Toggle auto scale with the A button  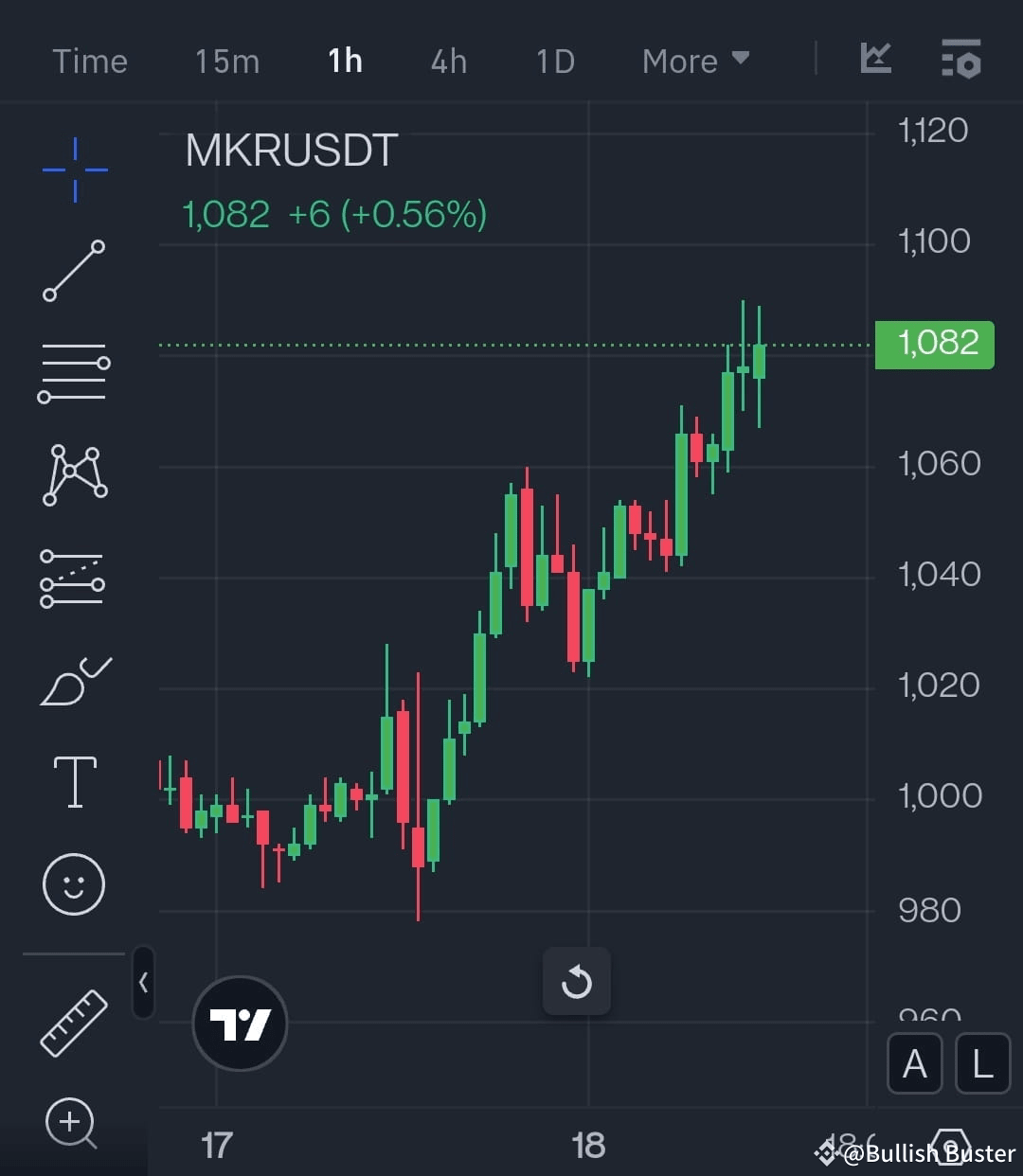[x=914, y=1063]
